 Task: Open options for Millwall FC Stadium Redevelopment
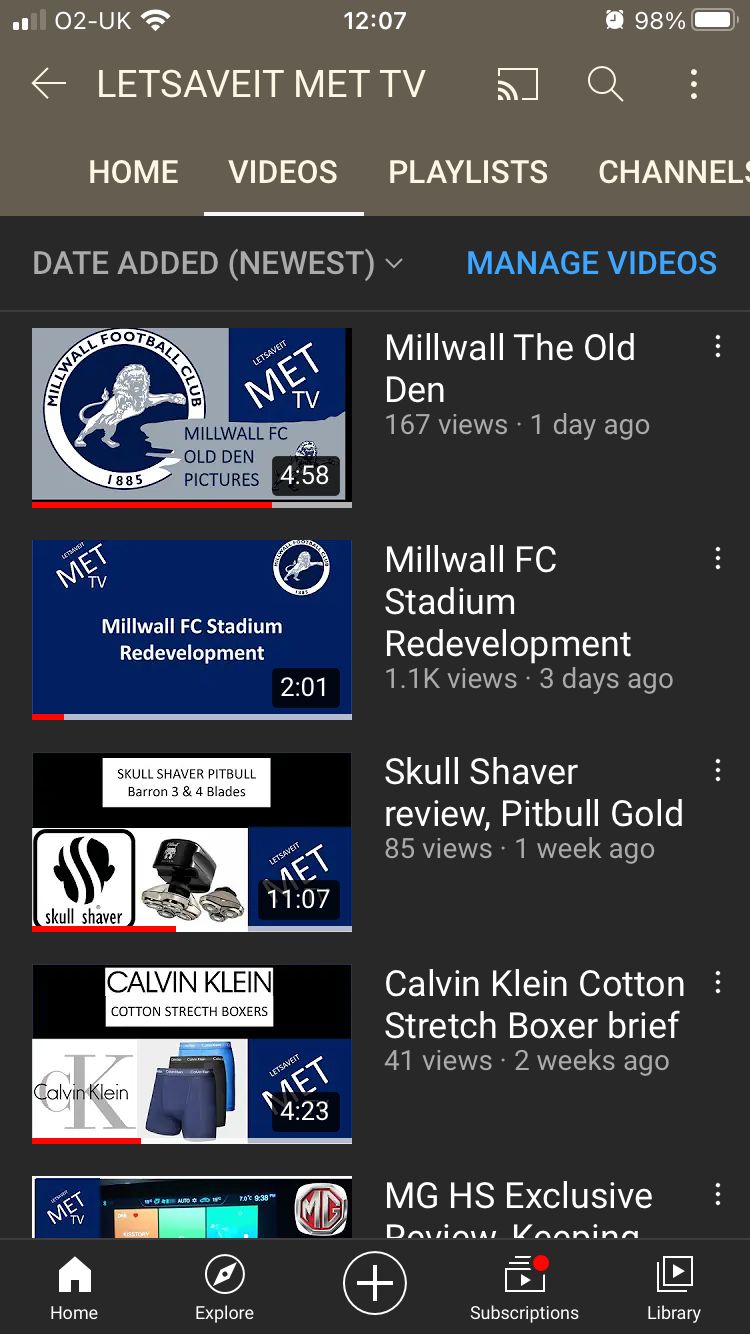tap(717, 559)
